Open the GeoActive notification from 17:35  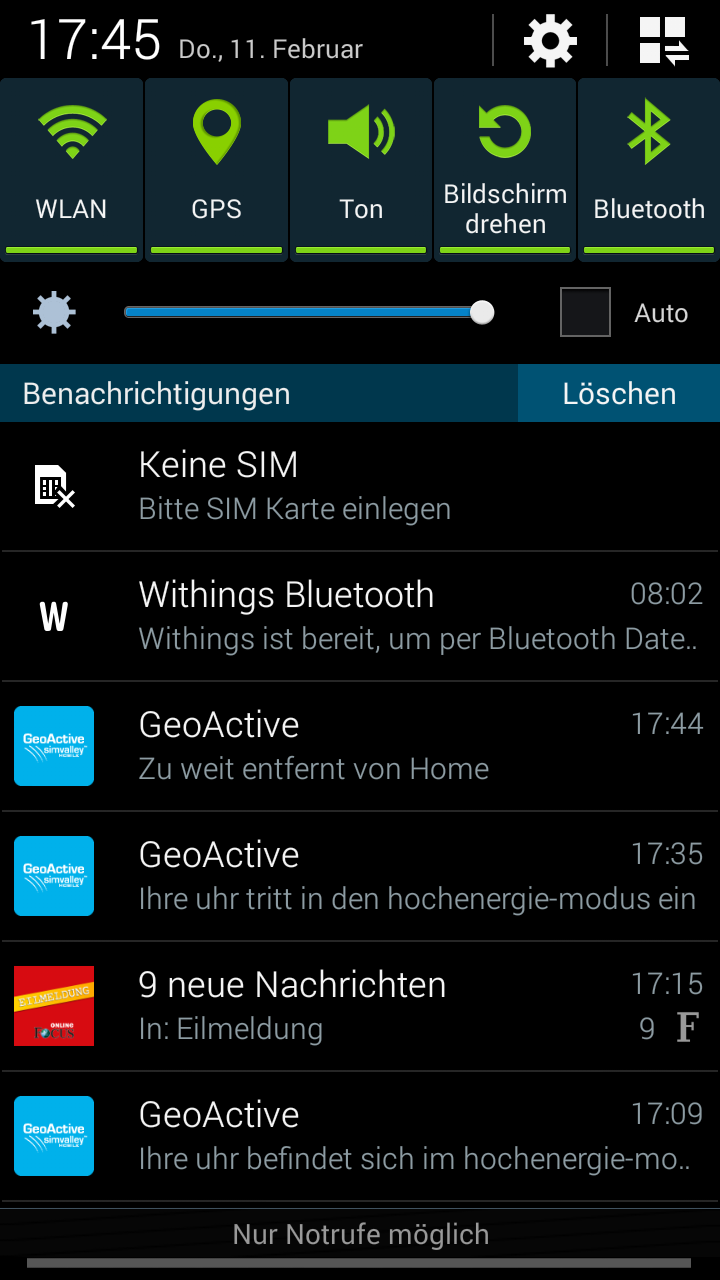point(360,876)
